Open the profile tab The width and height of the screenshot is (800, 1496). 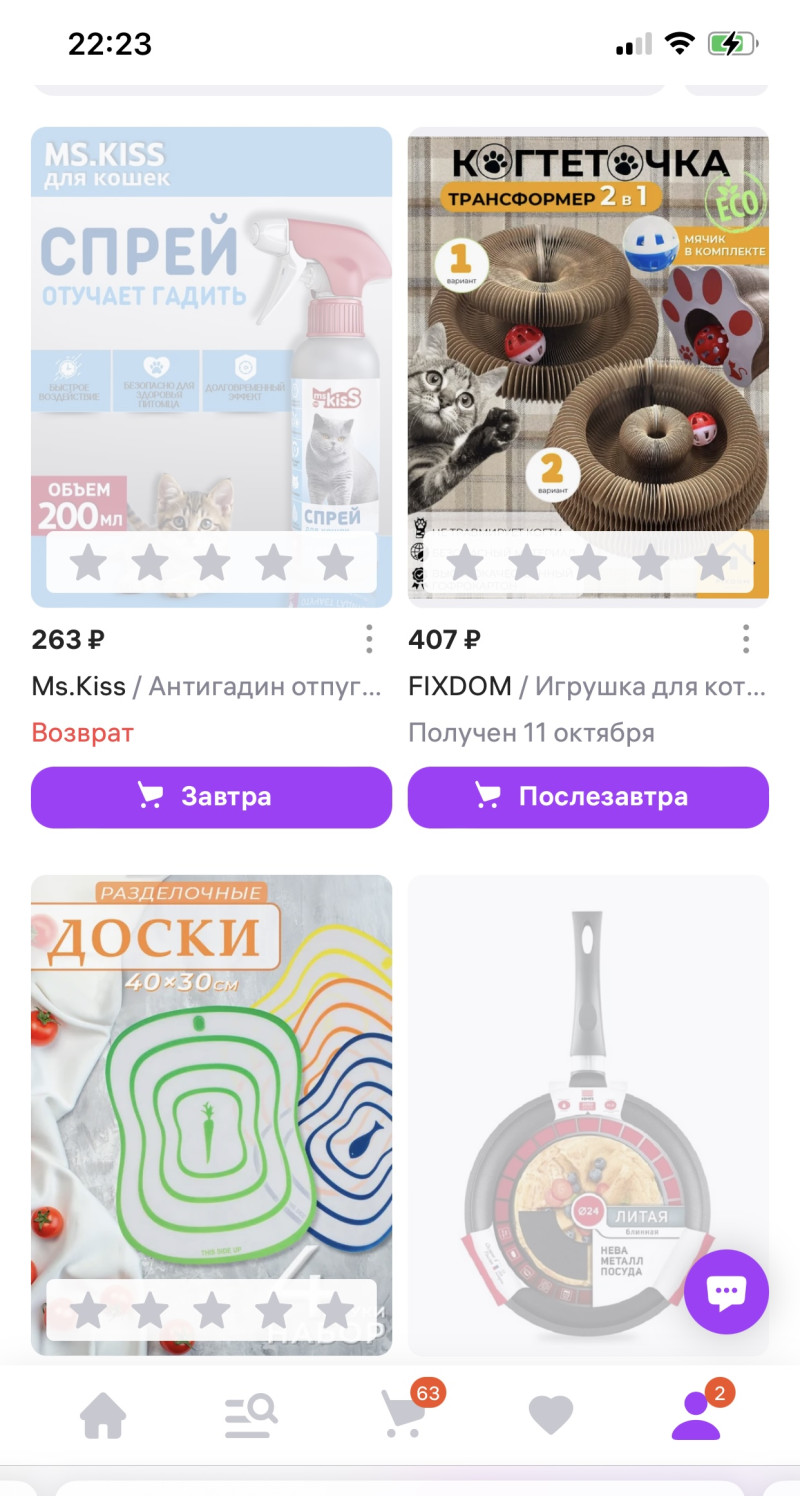pyautogui.click(x=696, y=1415)
